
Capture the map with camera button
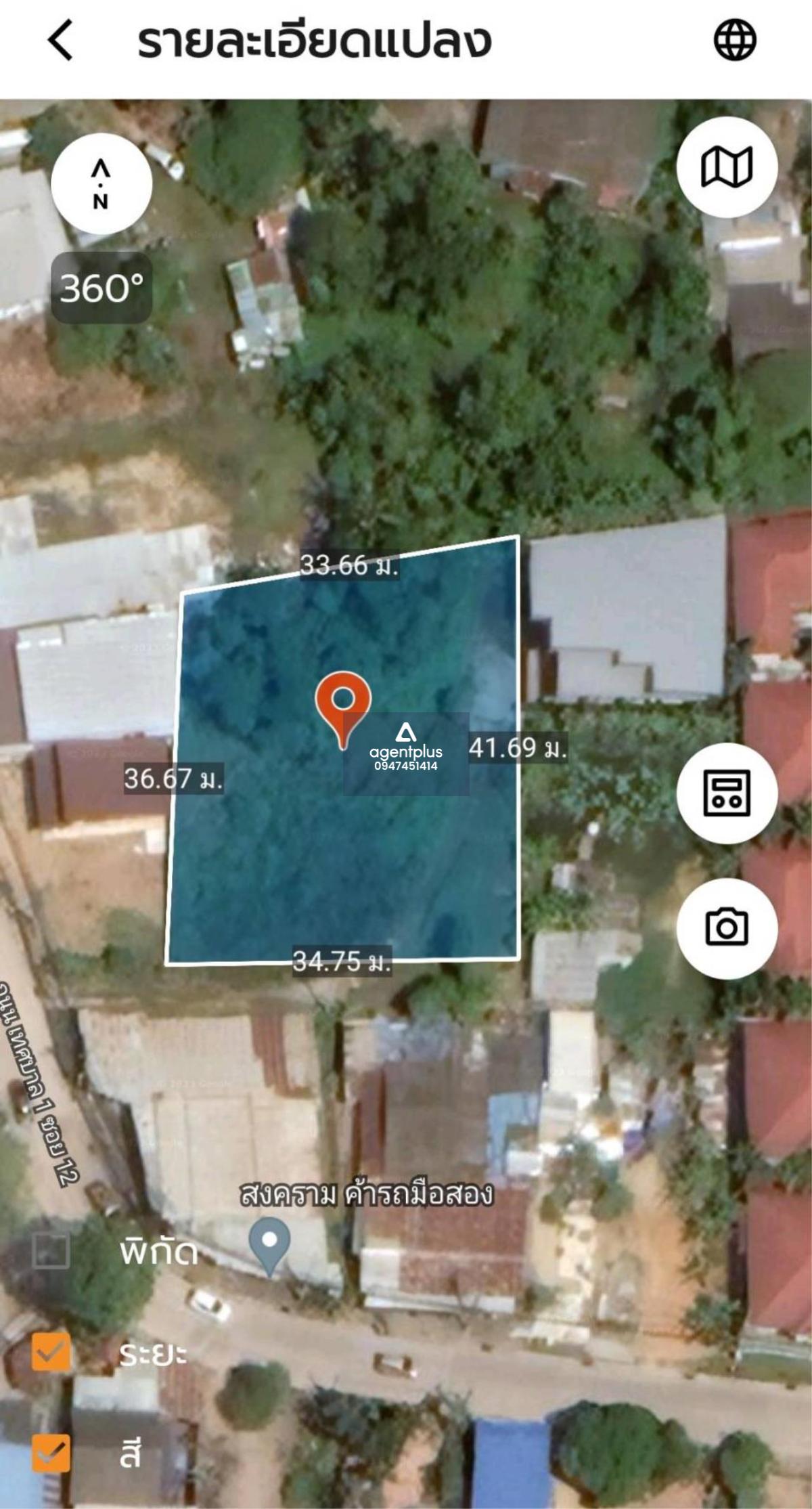coord(727,928)
